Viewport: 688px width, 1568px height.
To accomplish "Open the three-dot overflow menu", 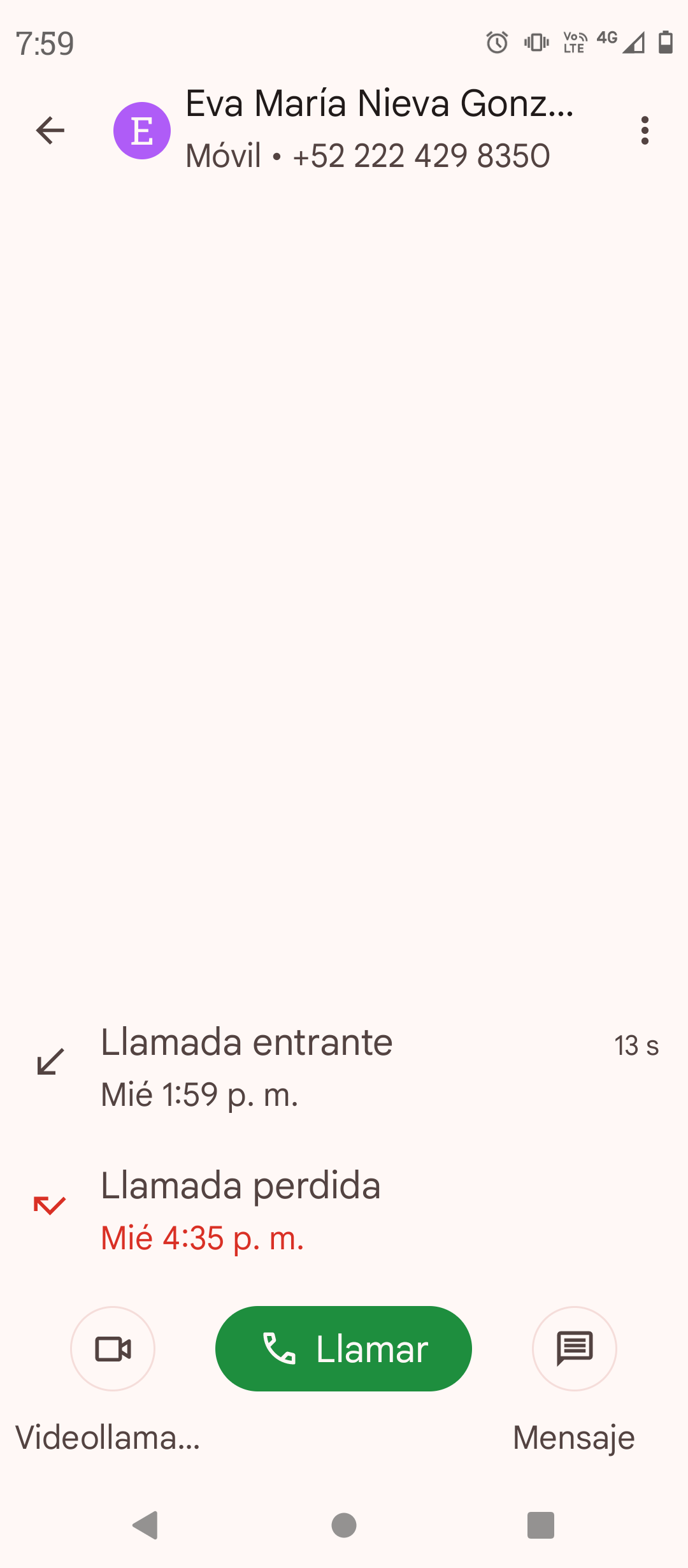I will (645, 131).
